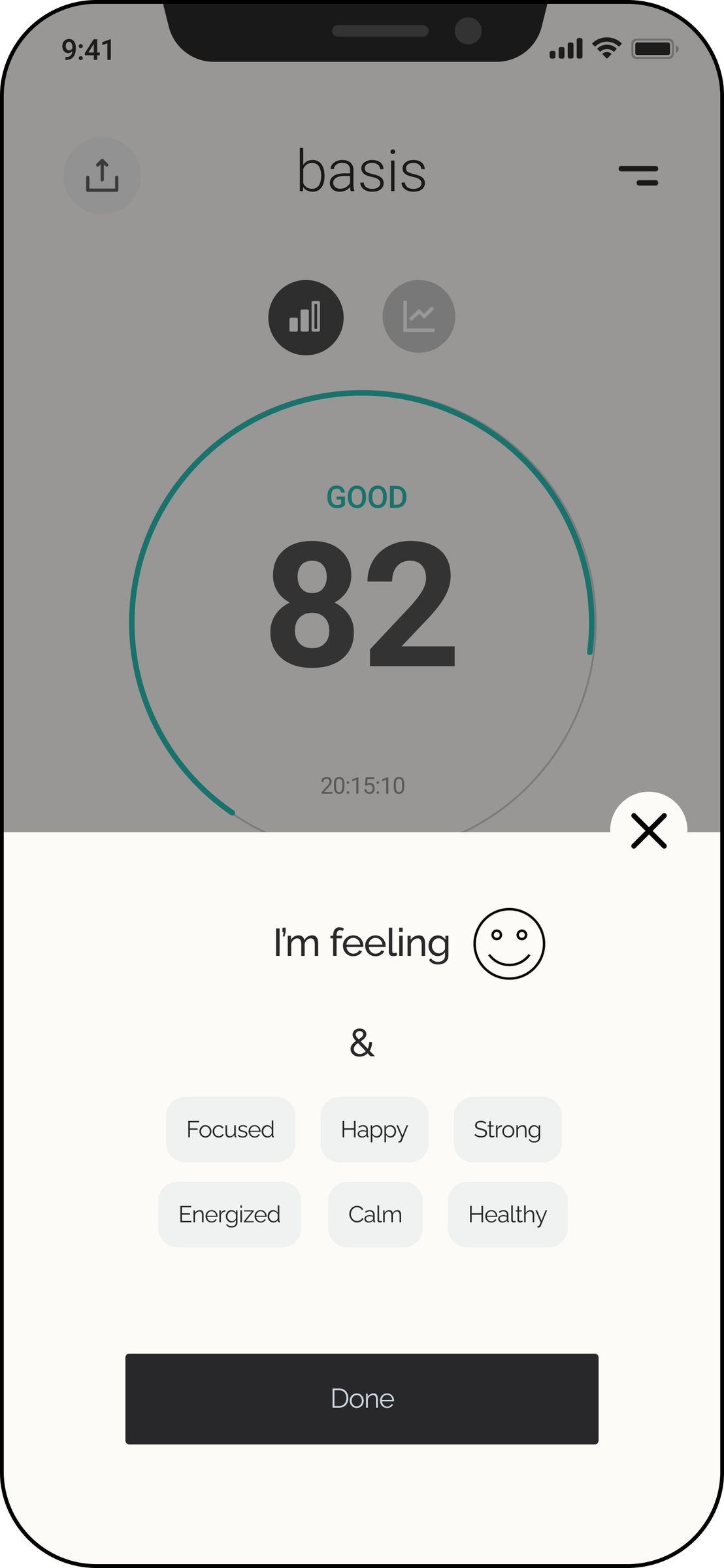Viewport: 724px width, 1568px height.
Task: Tap the cellular signal icon
Action: pyautogui.click(x=565, y=47)
